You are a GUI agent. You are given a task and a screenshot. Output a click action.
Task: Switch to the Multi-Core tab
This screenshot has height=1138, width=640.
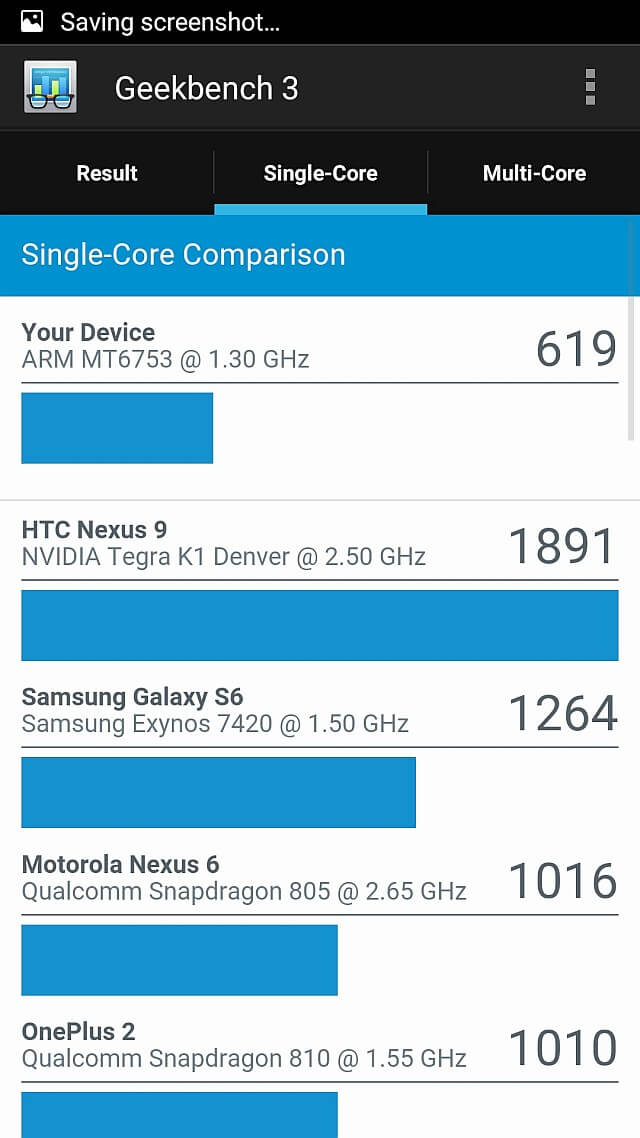pos(534,173)
